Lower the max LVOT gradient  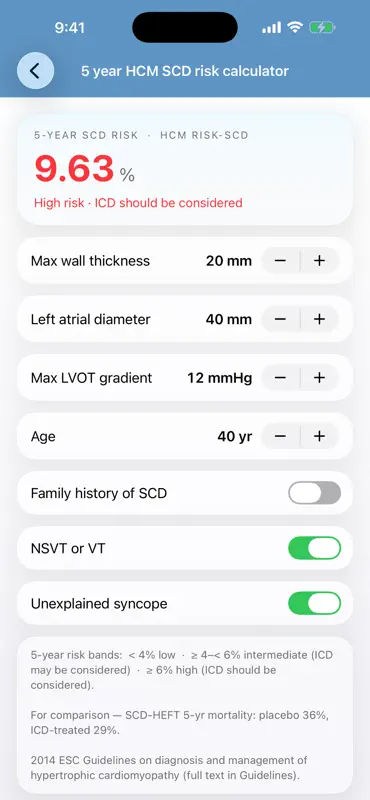281,378
